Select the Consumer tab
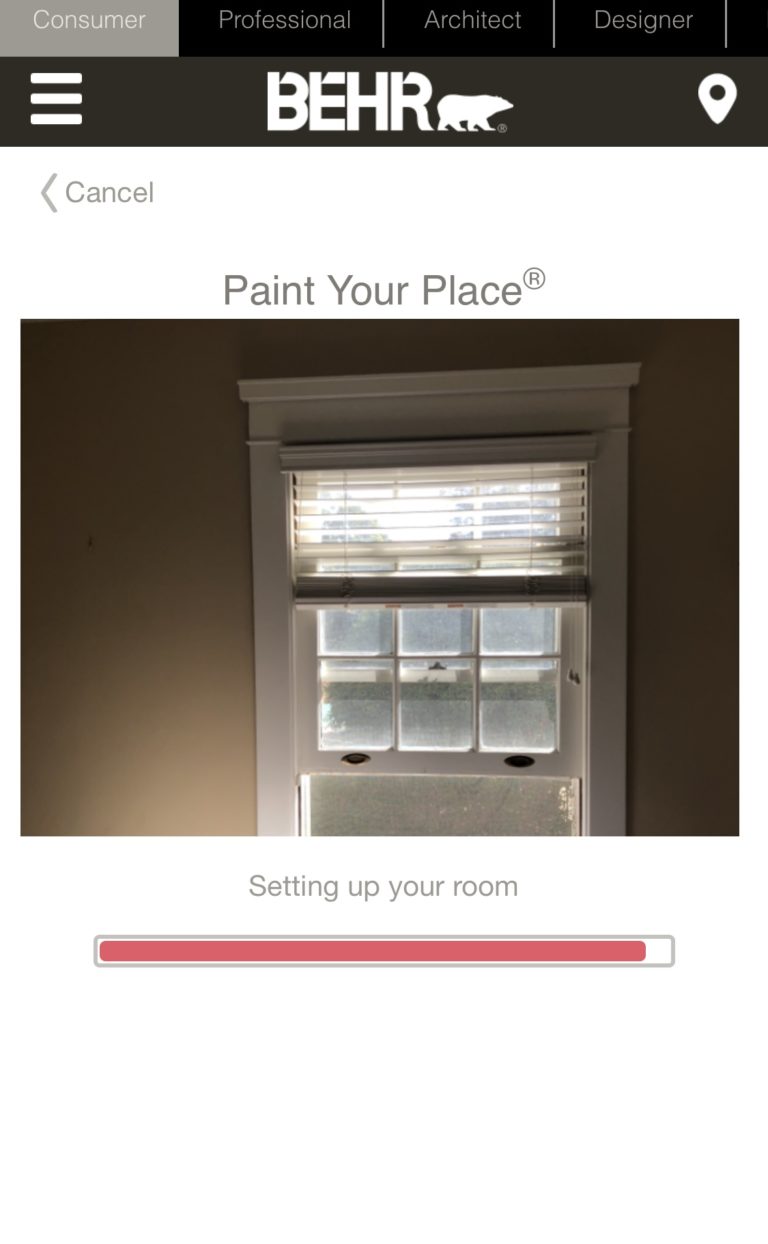 click(x=89, y=21)
